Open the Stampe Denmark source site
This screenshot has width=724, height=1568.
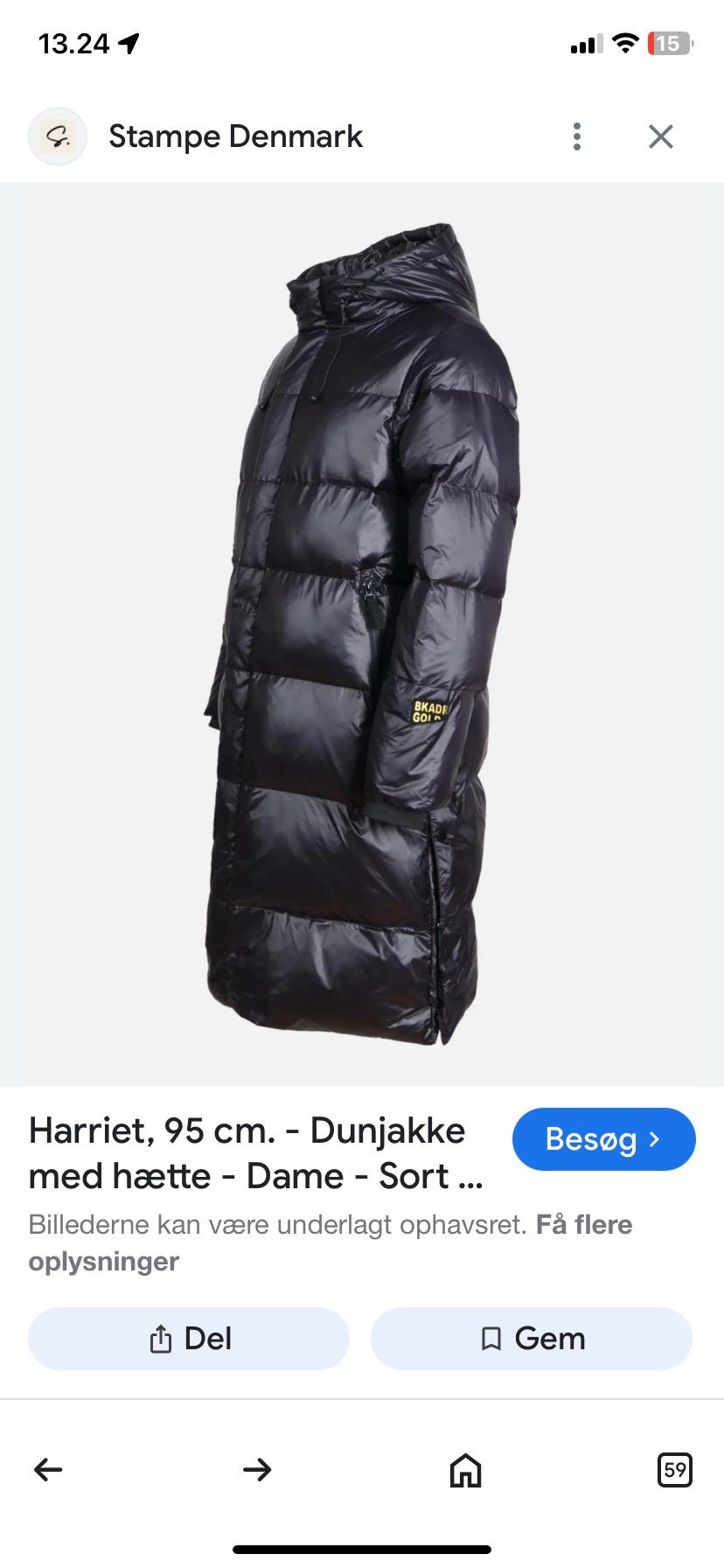pyautogui.click(x=234, y=136)
